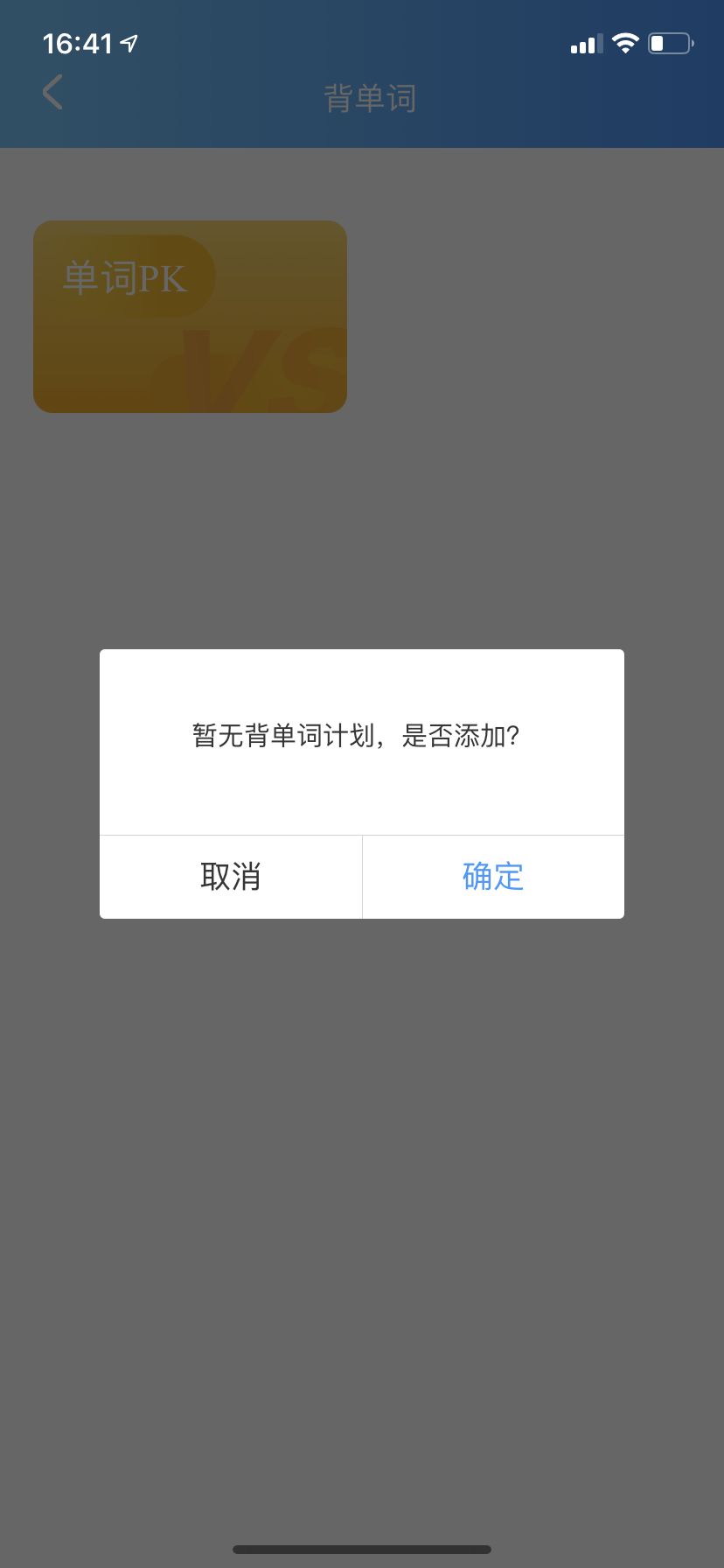Tap 取消 to cancel the dialog

point(231,877)
